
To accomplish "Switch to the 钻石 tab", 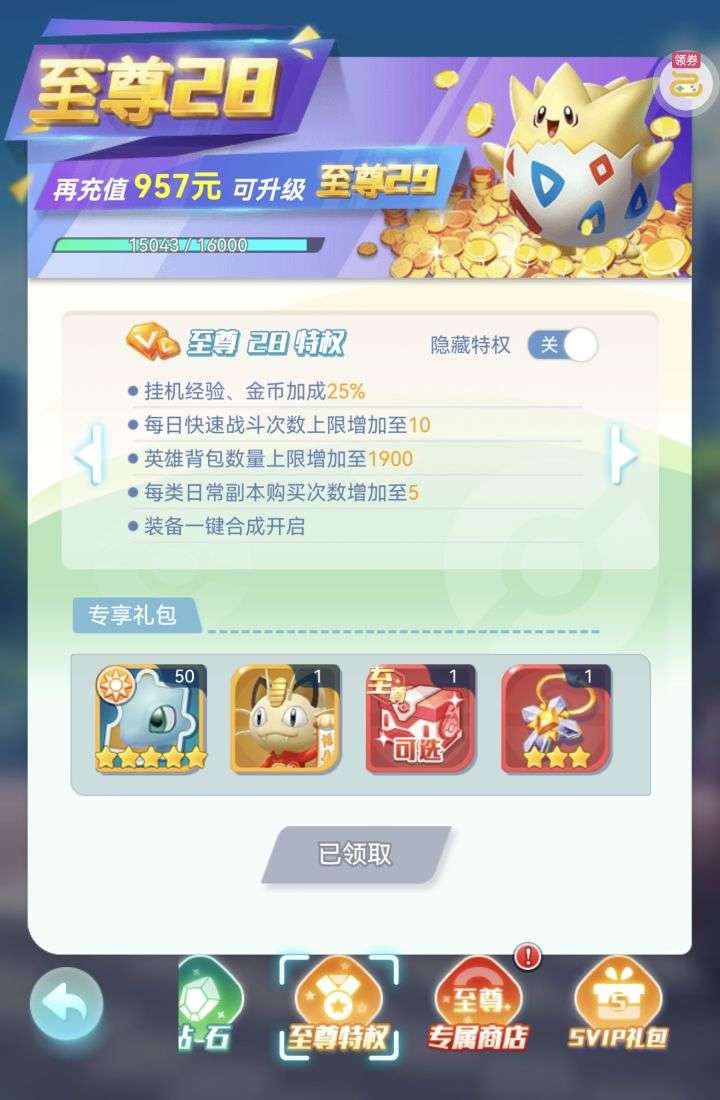I will (x=208, y=1005).
